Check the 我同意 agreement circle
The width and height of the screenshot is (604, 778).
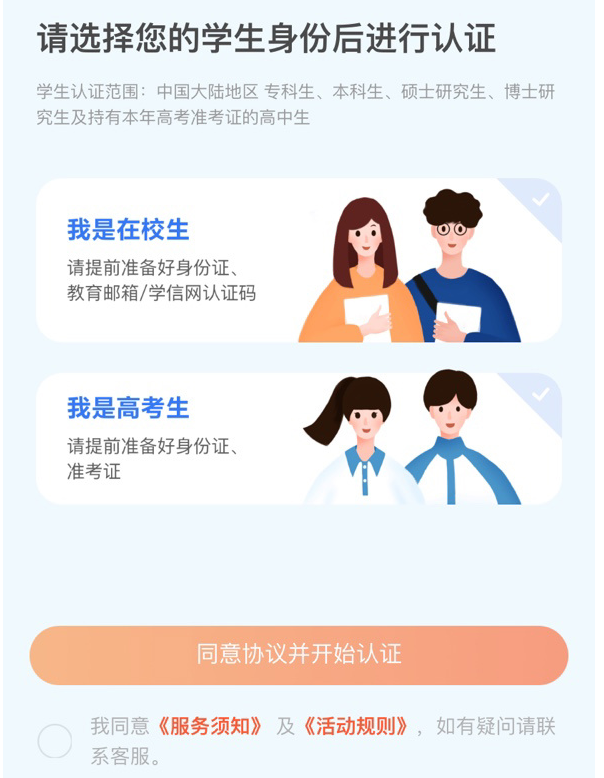[55, 741]
